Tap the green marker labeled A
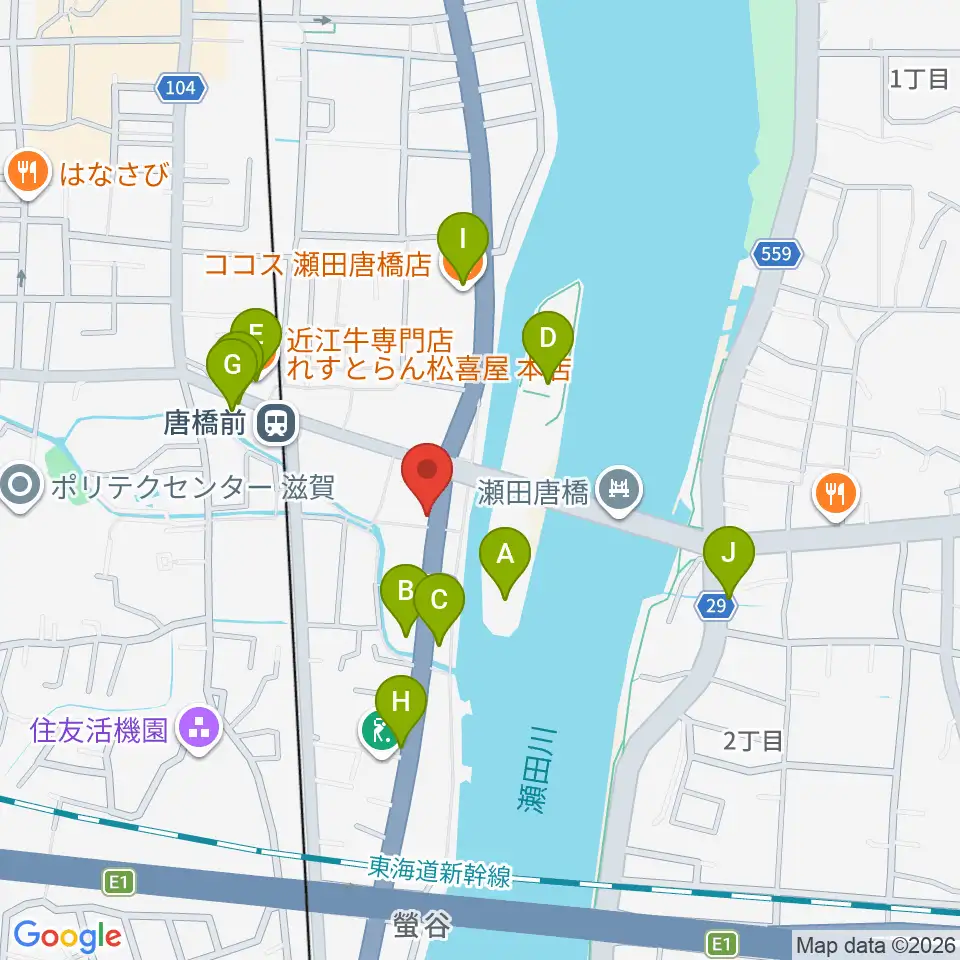This screenshot has height=960, width=960. click(504, 559)
